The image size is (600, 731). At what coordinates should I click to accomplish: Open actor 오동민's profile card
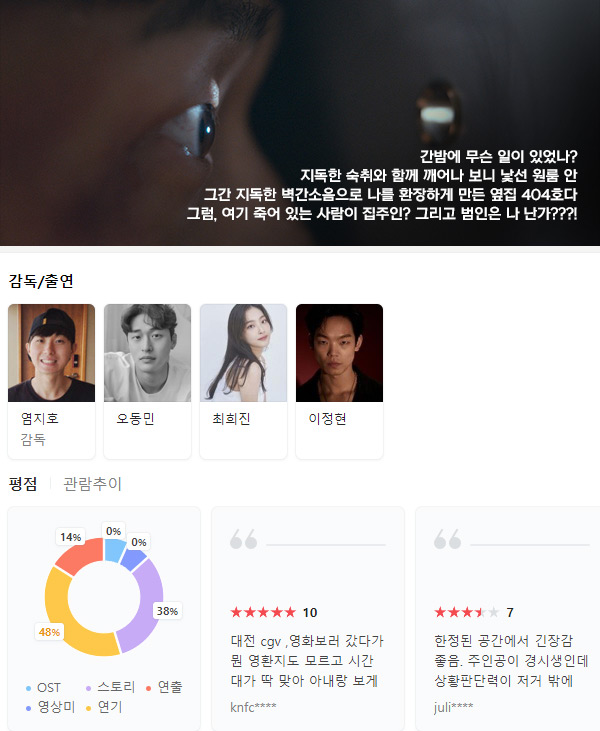click(147, 380)
